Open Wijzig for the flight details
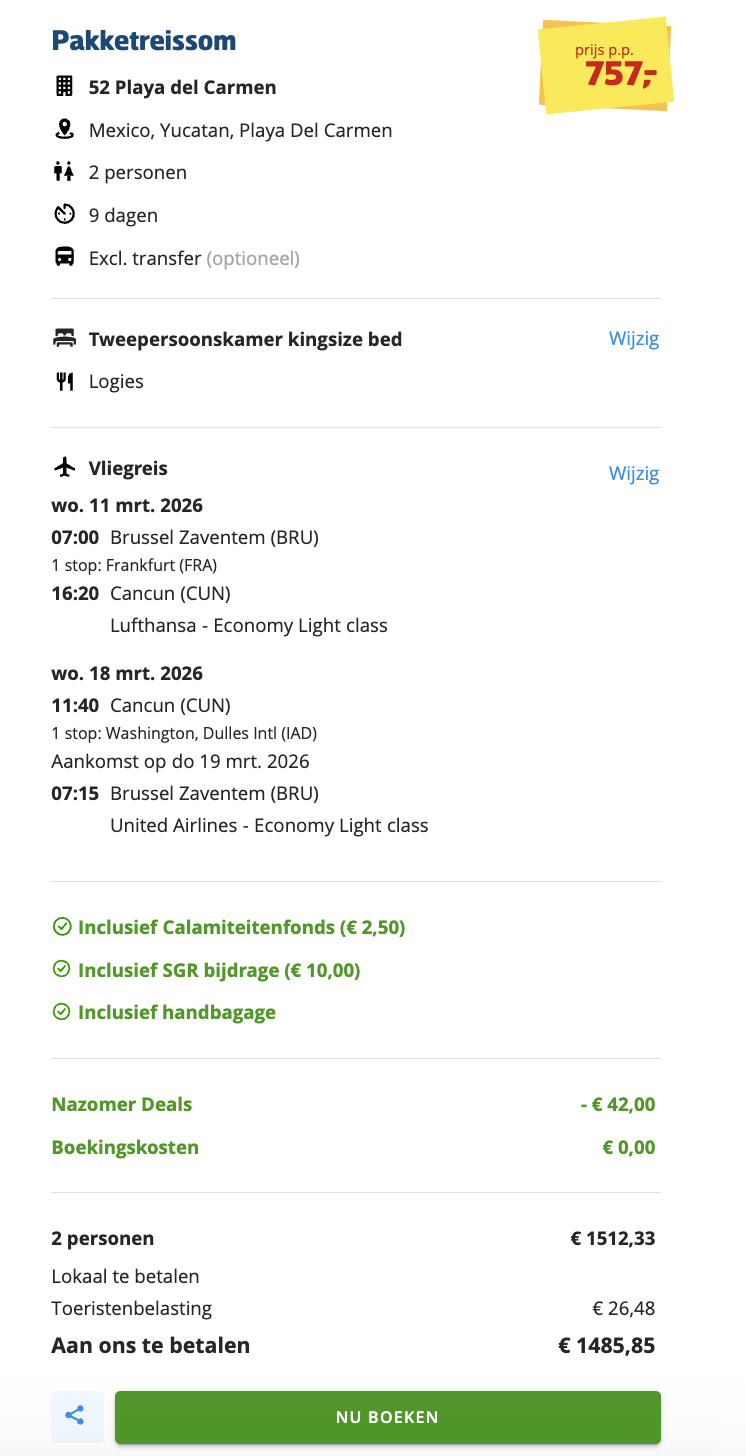The image size is (746, 1456). point(634,473)
